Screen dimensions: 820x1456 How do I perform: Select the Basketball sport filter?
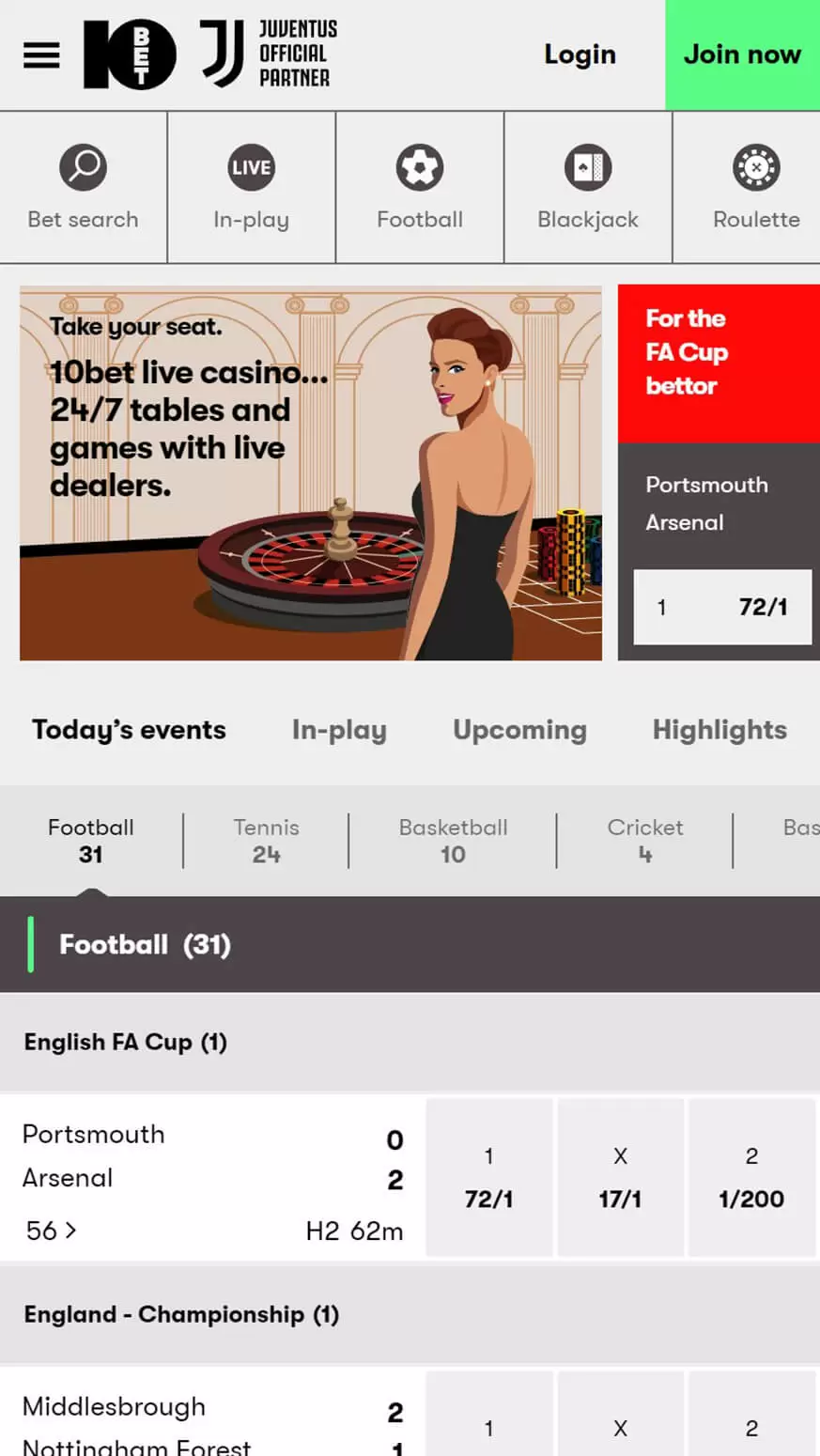453,841
